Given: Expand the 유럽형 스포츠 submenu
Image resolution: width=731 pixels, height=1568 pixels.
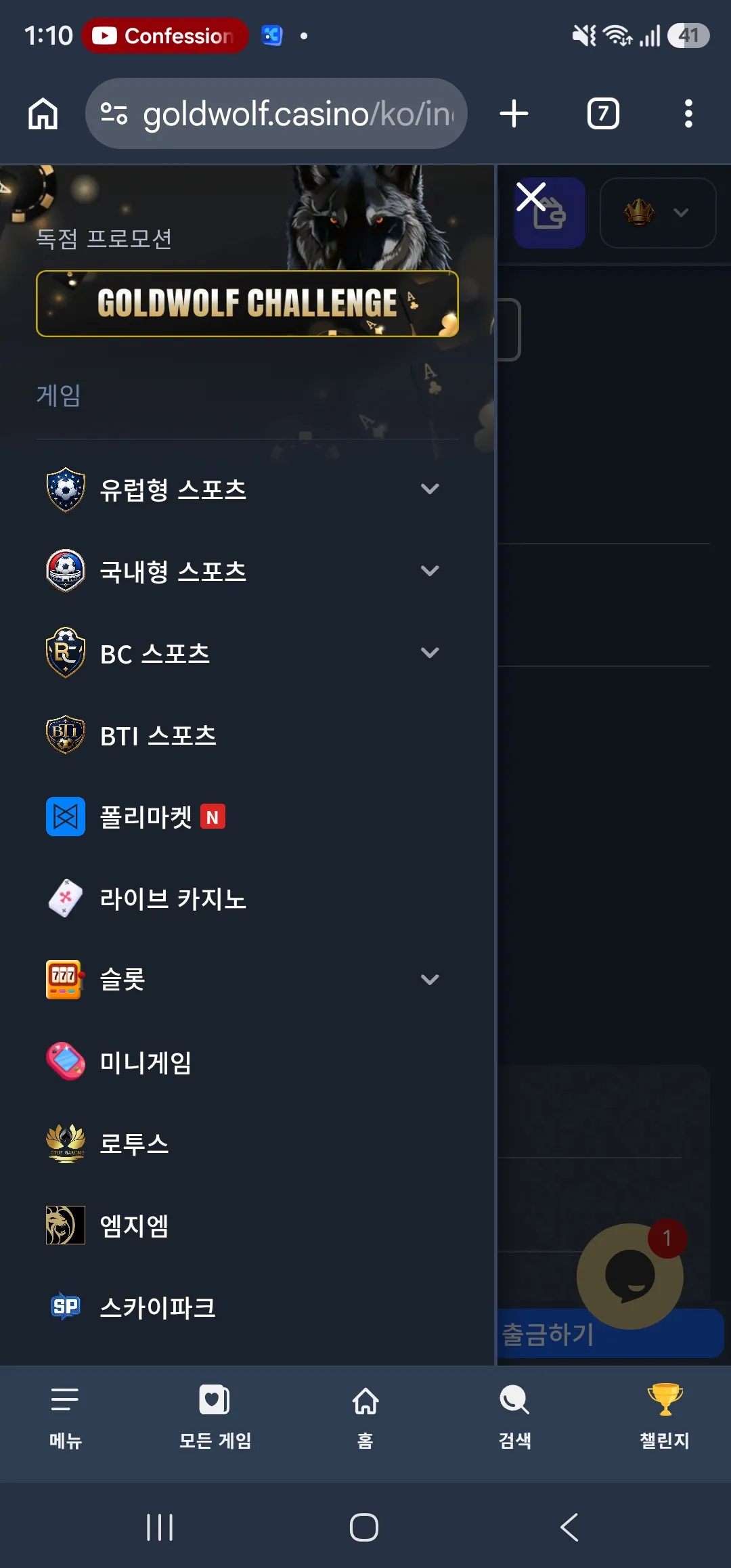Looking at the screenshot, I should [x=430, y=489].
